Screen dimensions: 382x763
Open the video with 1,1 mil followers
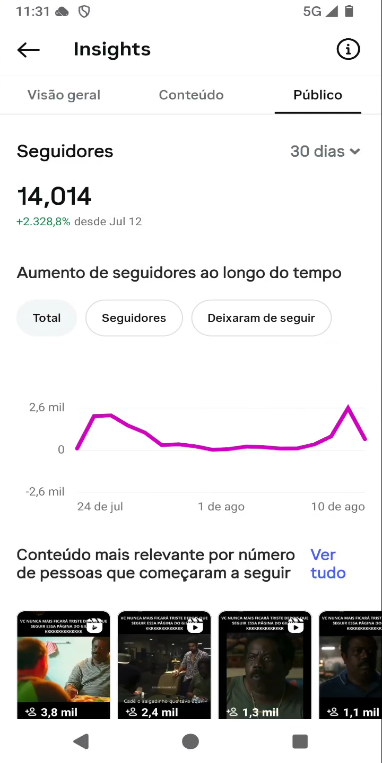pyautogui.click(x=350, y=665)
